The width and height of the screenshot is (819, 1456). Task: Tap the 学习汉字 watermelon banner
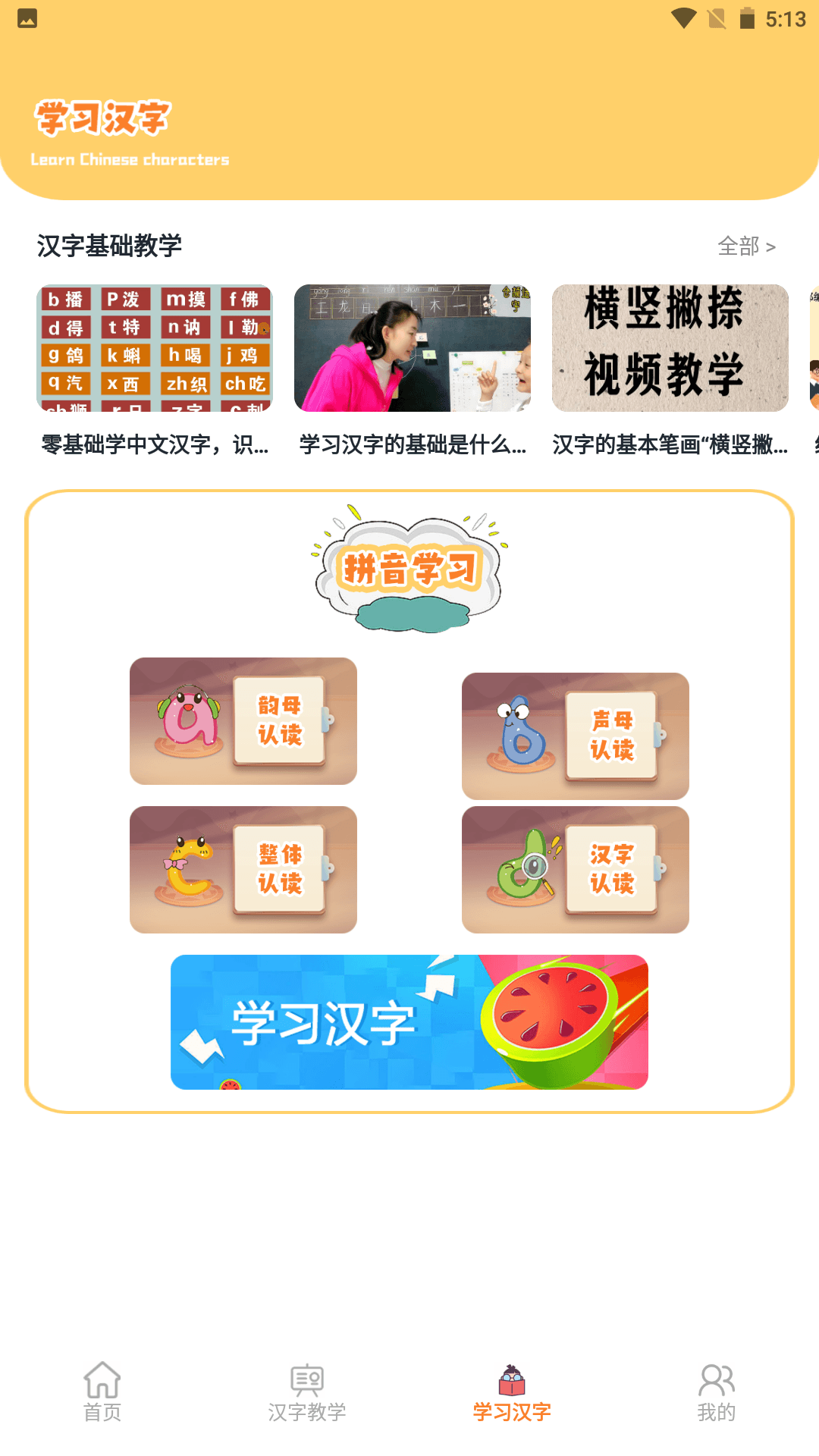click(409, 1022)
